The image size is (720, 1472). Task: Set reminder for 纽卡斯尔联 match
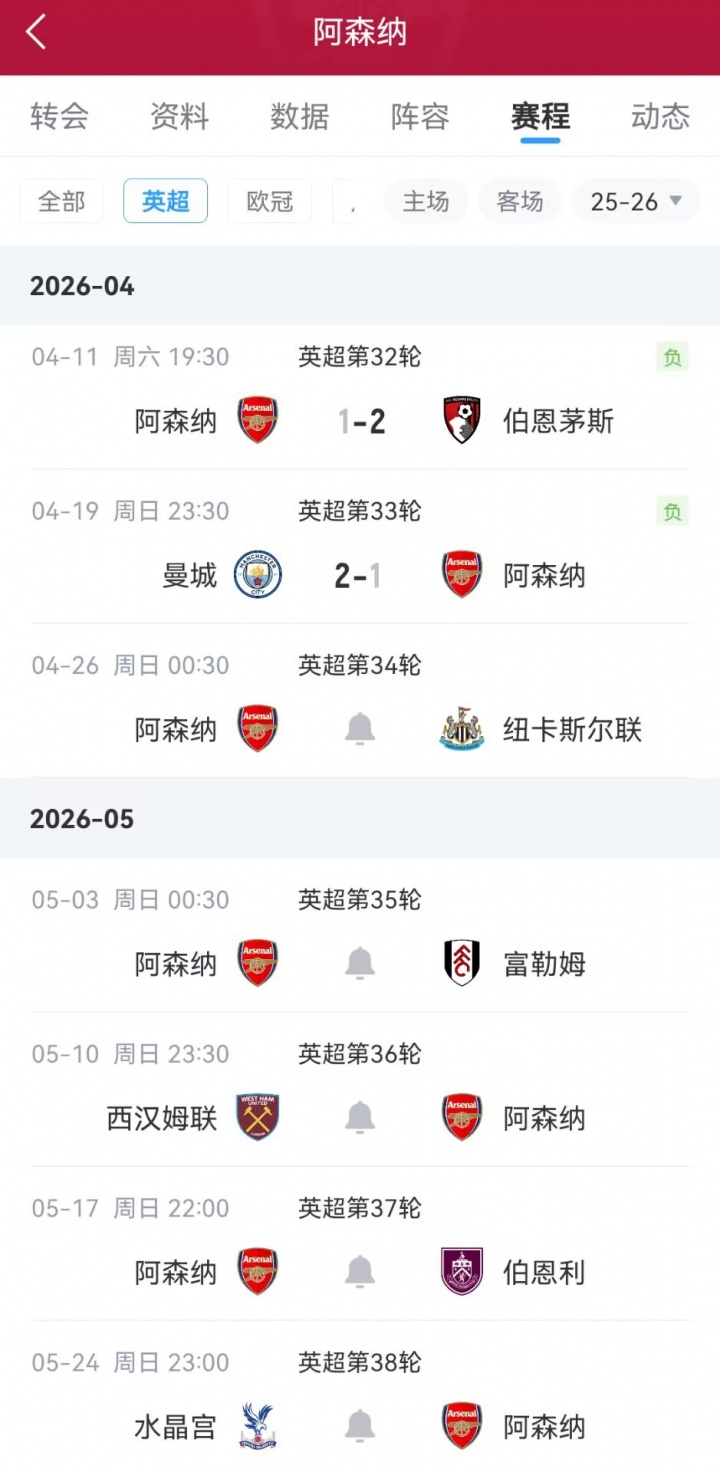point(360,730)
